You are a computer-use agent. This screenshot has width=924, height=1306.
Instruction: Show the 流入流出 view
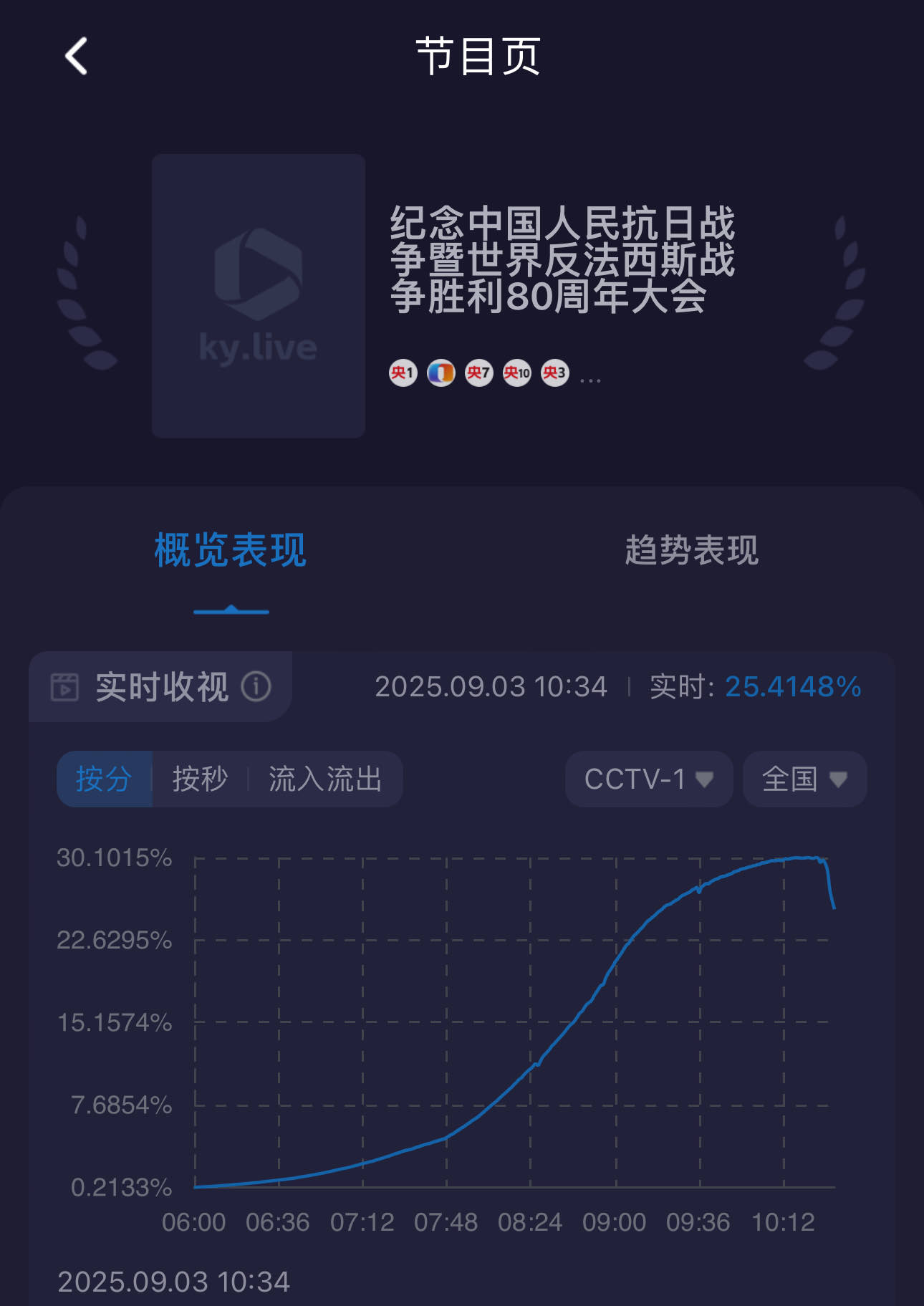[325, 779]
